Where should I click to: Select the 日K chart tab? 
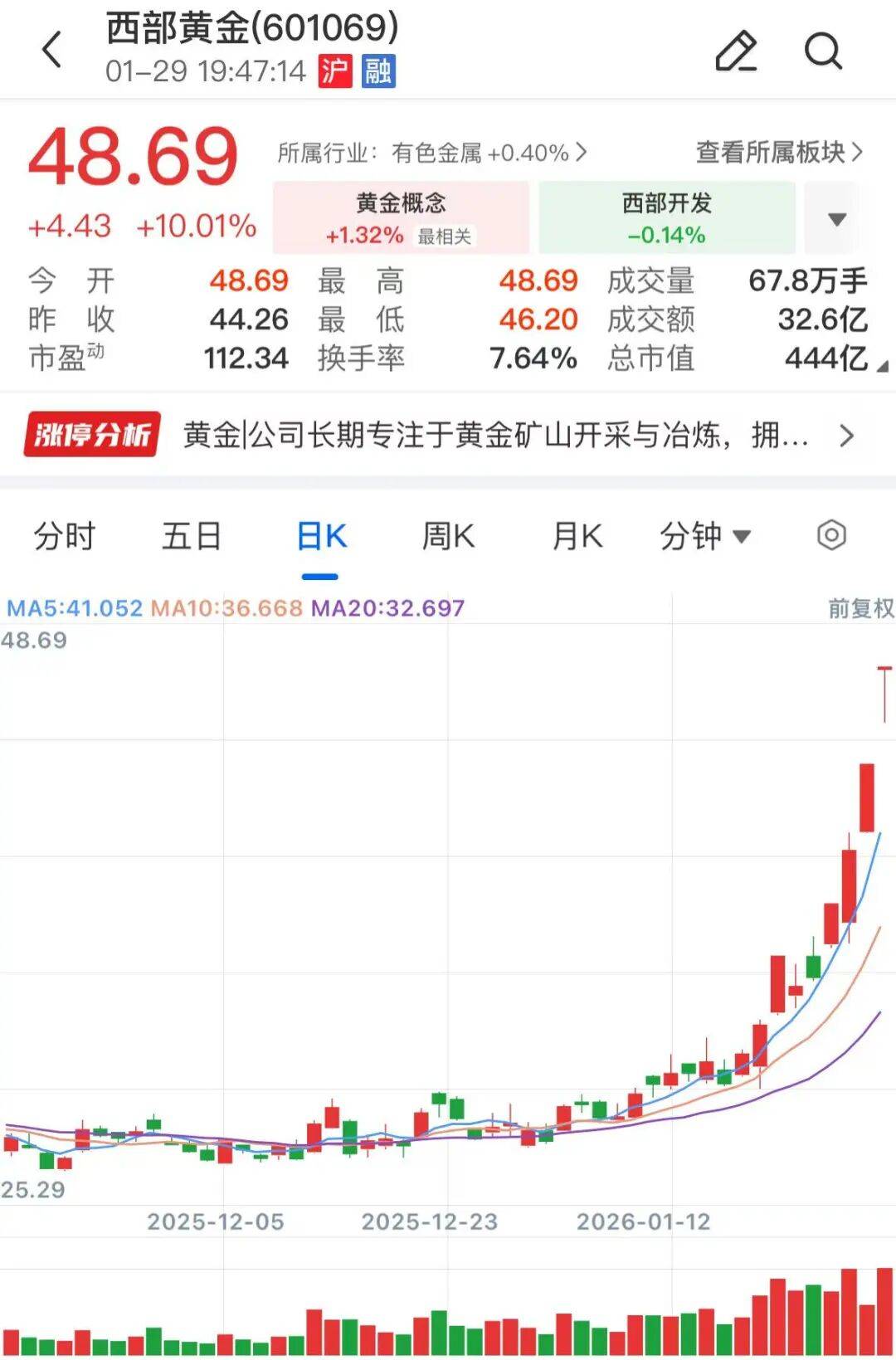click(321, 536)
